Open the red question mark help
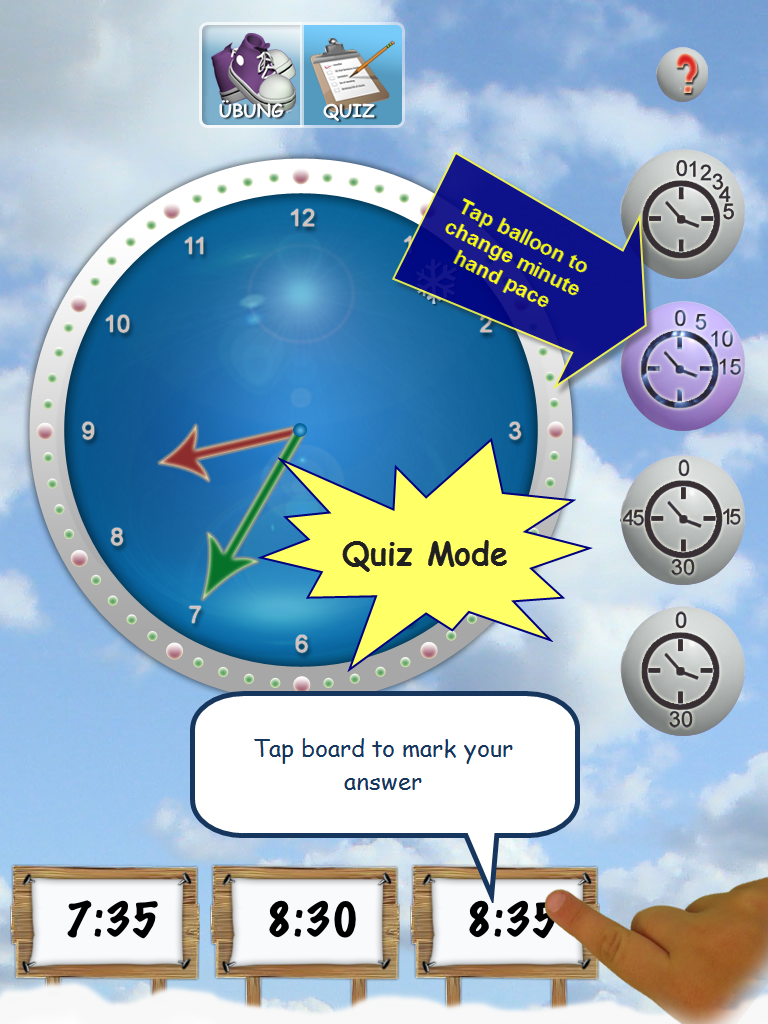This screenshot has height=1024, width=768. point(682,75)
